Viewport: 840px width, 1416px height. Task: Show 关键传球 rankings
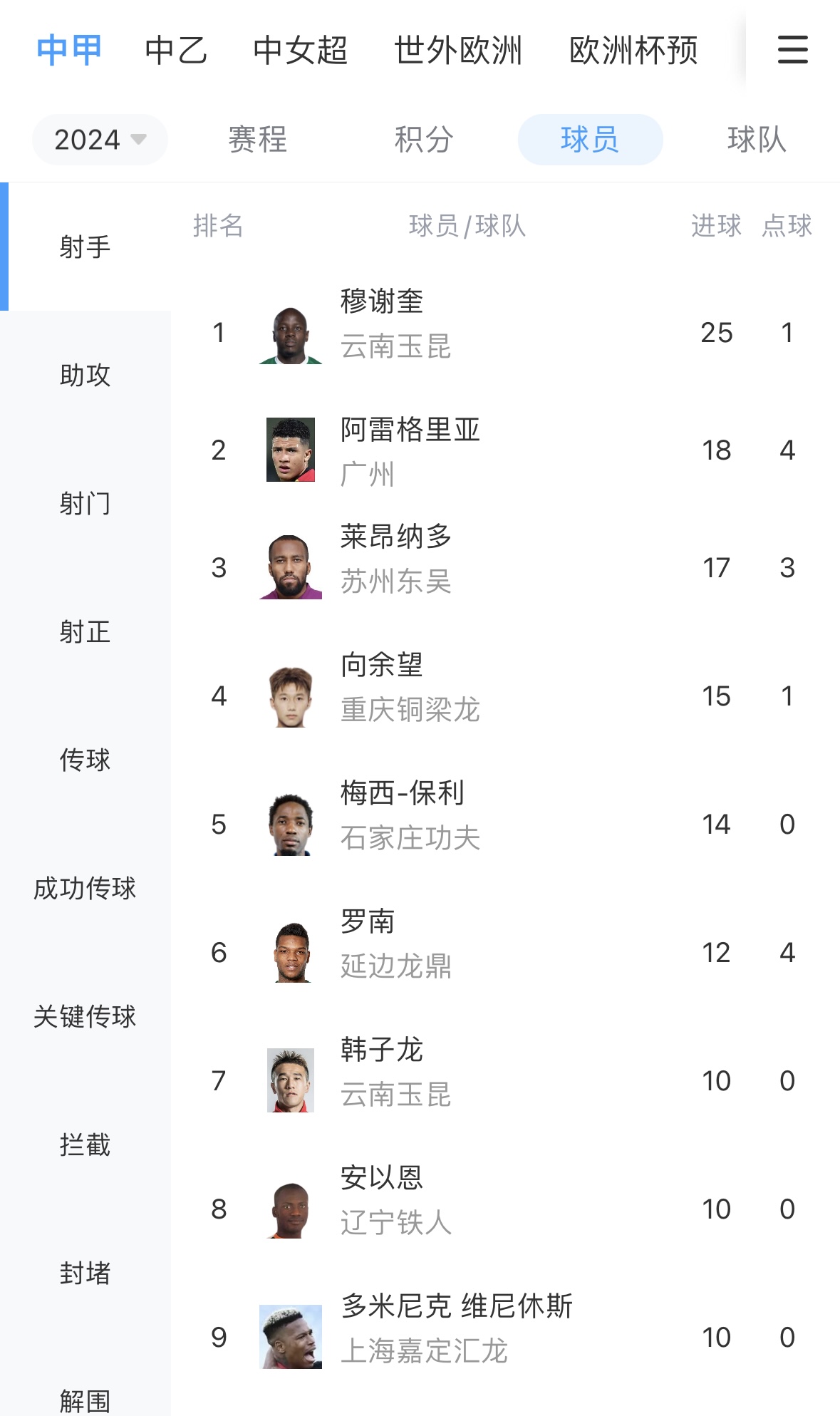coord(85,1016)
